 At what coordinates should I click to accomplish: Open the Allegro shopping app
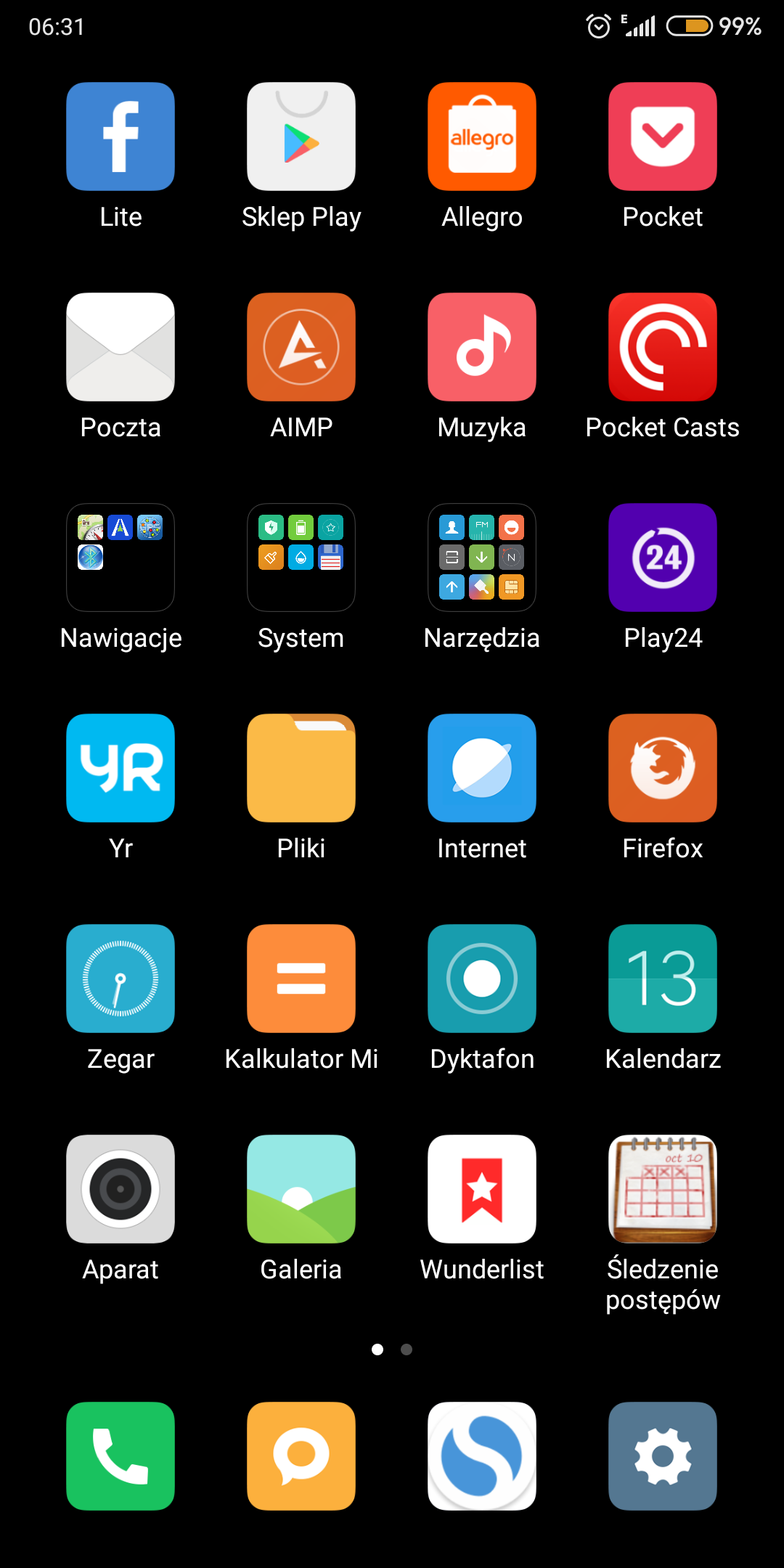(x=482, y=136)
